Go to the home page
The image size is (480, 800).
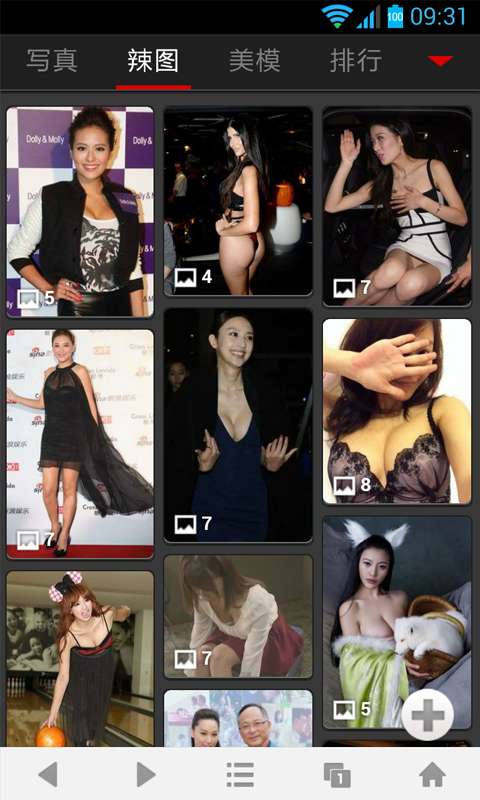[x=432, y=774]
